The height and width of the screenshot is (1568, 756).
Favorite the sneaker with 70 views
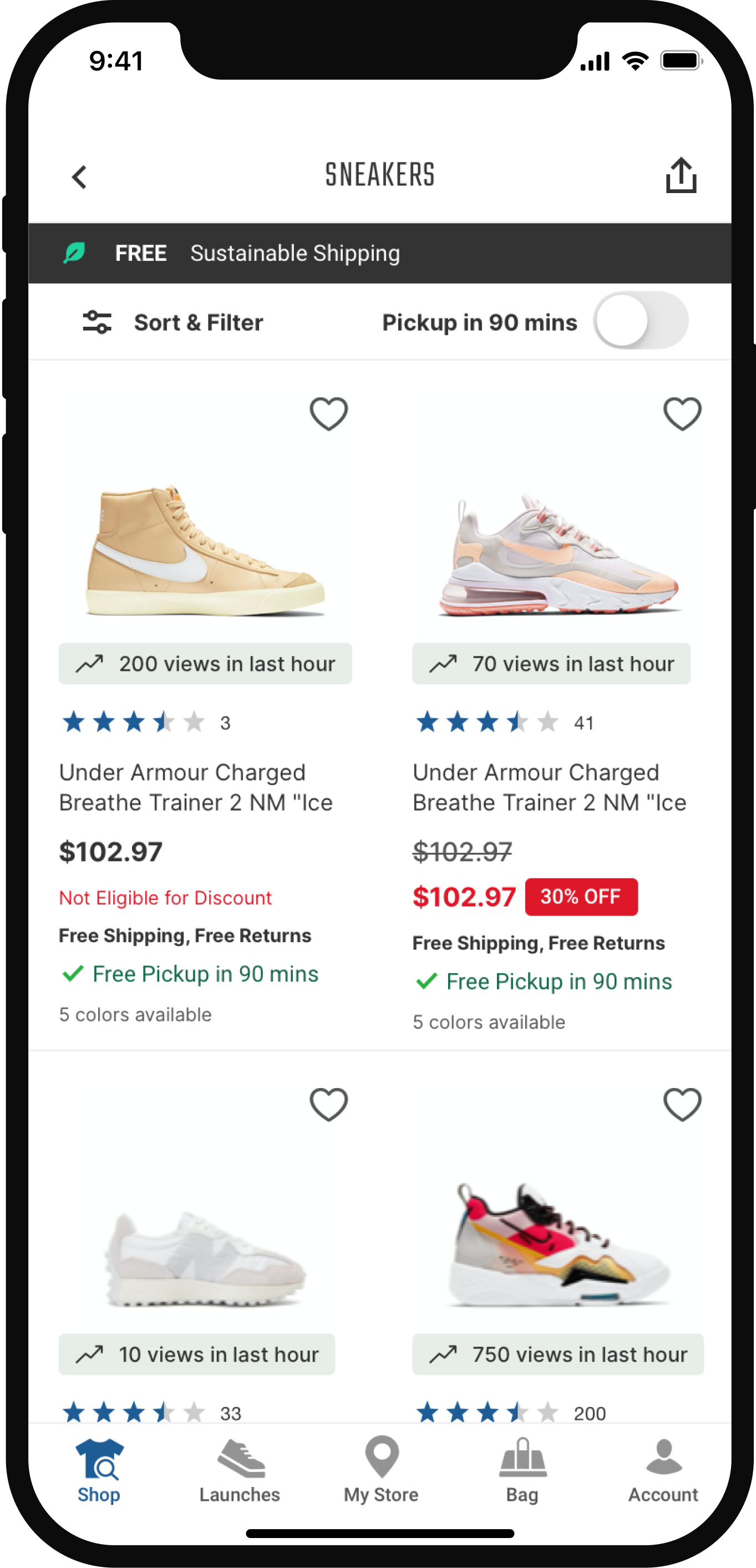coord(682,414)
